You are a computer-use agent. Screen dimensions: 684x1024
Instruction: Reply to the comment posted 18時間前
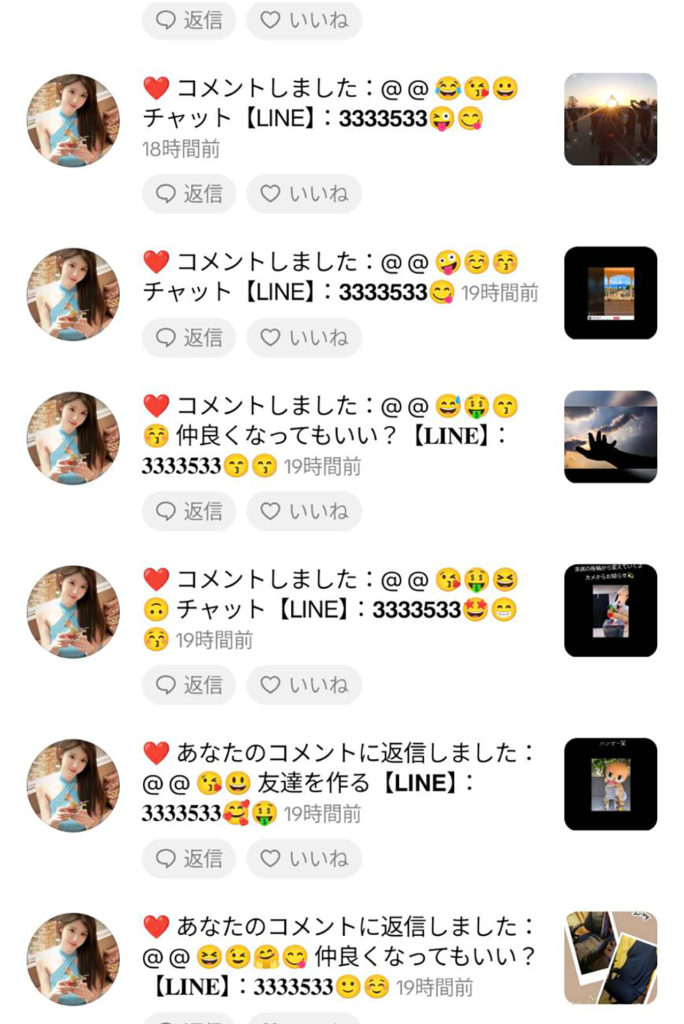click(x=189, y=194)
